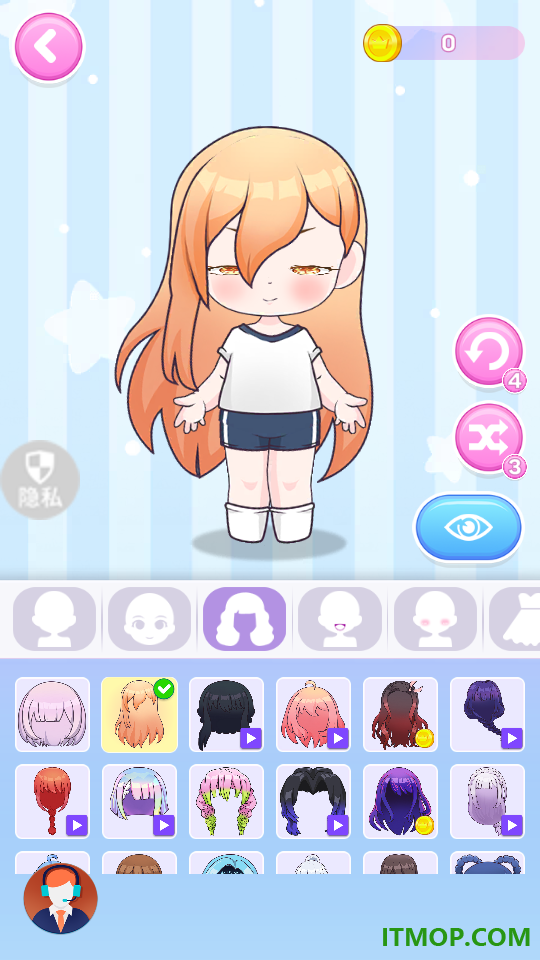Switch to the dress clothing category tab
The image size is (540, 960).
514,618
